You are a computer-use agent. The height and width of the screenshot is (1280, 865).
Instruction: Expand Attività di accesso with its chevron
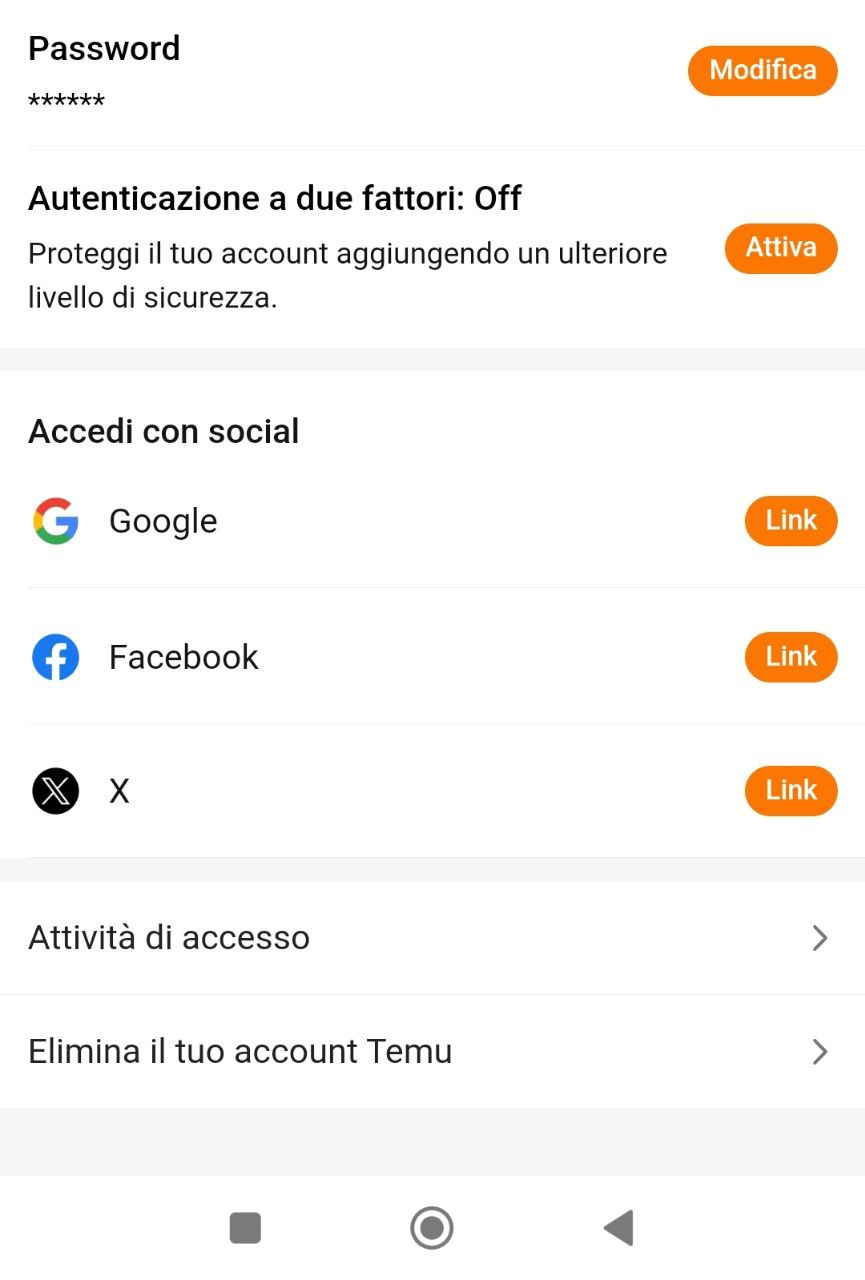coord(821,938)
